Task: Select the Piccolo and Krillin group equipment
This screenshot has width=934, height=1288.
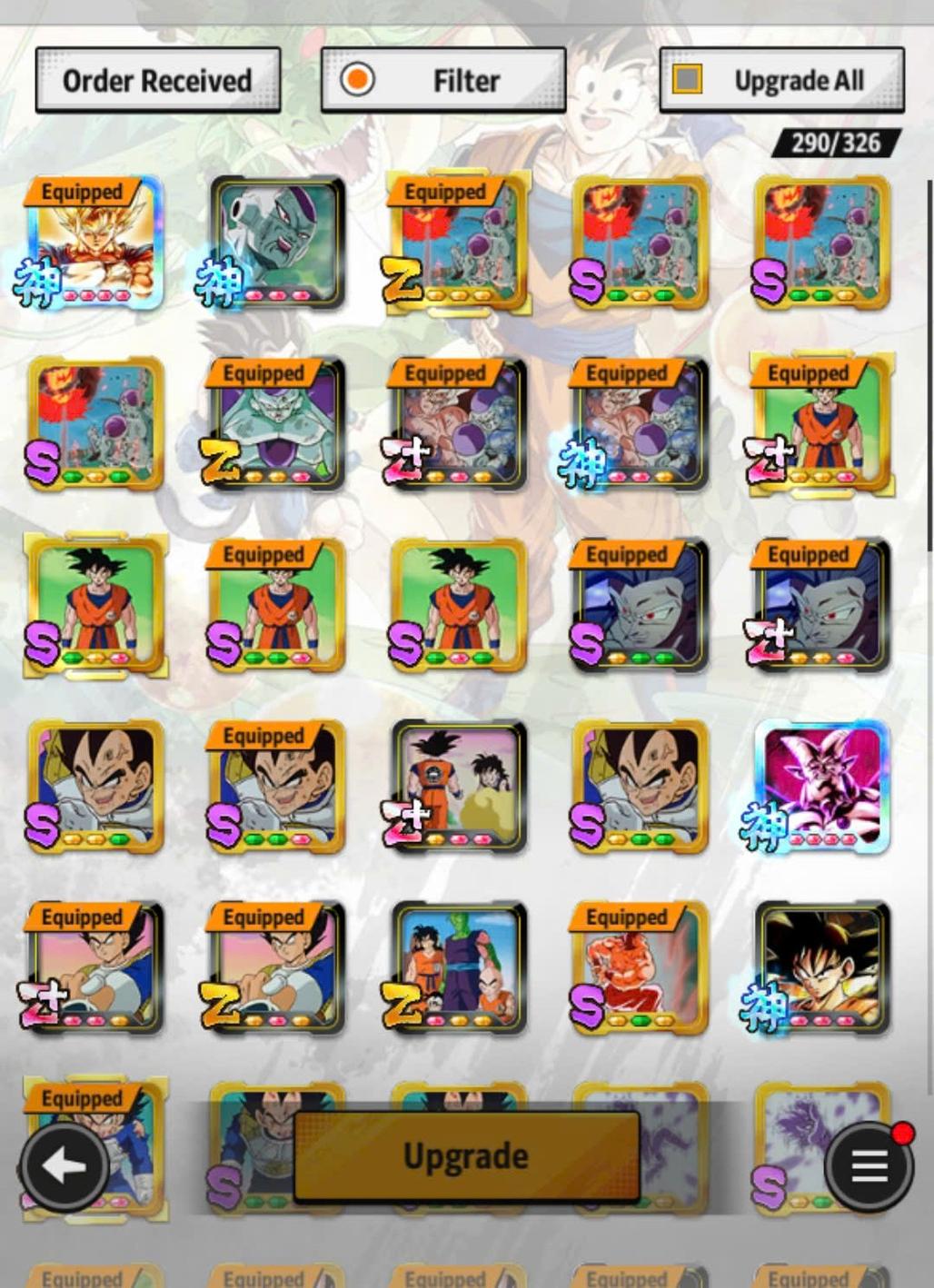Action: (459, 967)
